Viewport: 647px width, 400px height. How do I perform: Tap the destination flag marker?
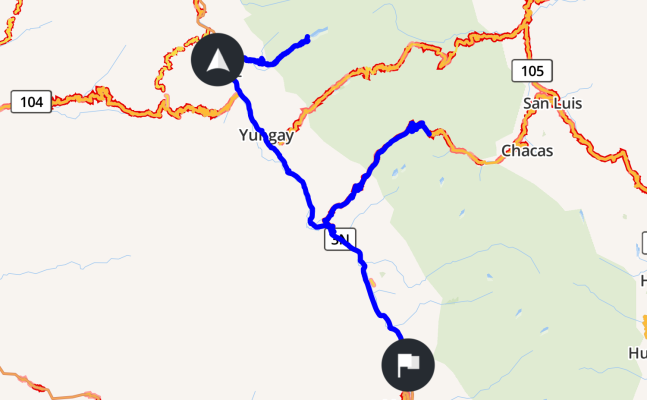point(408,364)
